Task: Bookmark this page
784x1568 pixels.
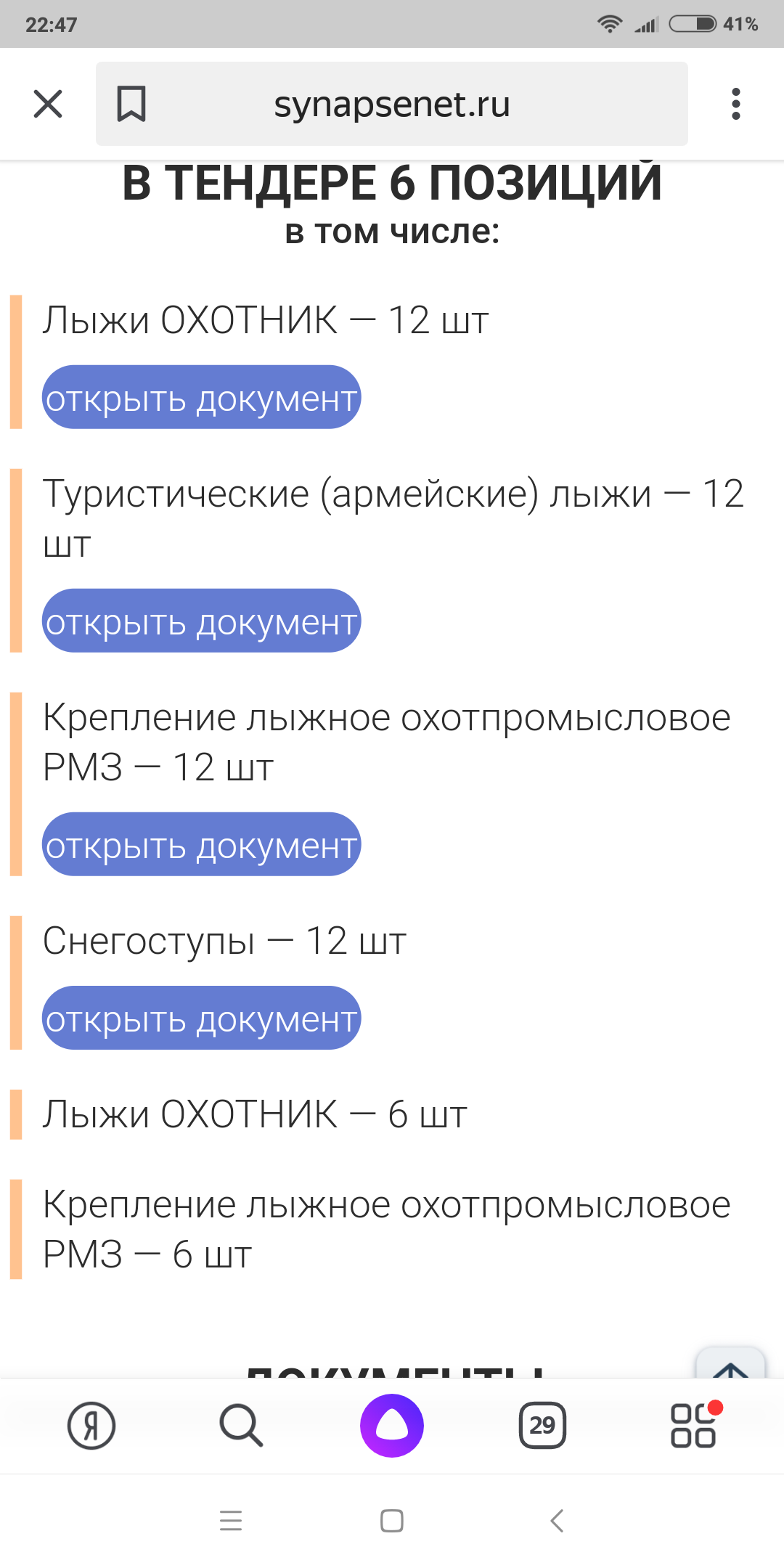Action: point(131,104)
